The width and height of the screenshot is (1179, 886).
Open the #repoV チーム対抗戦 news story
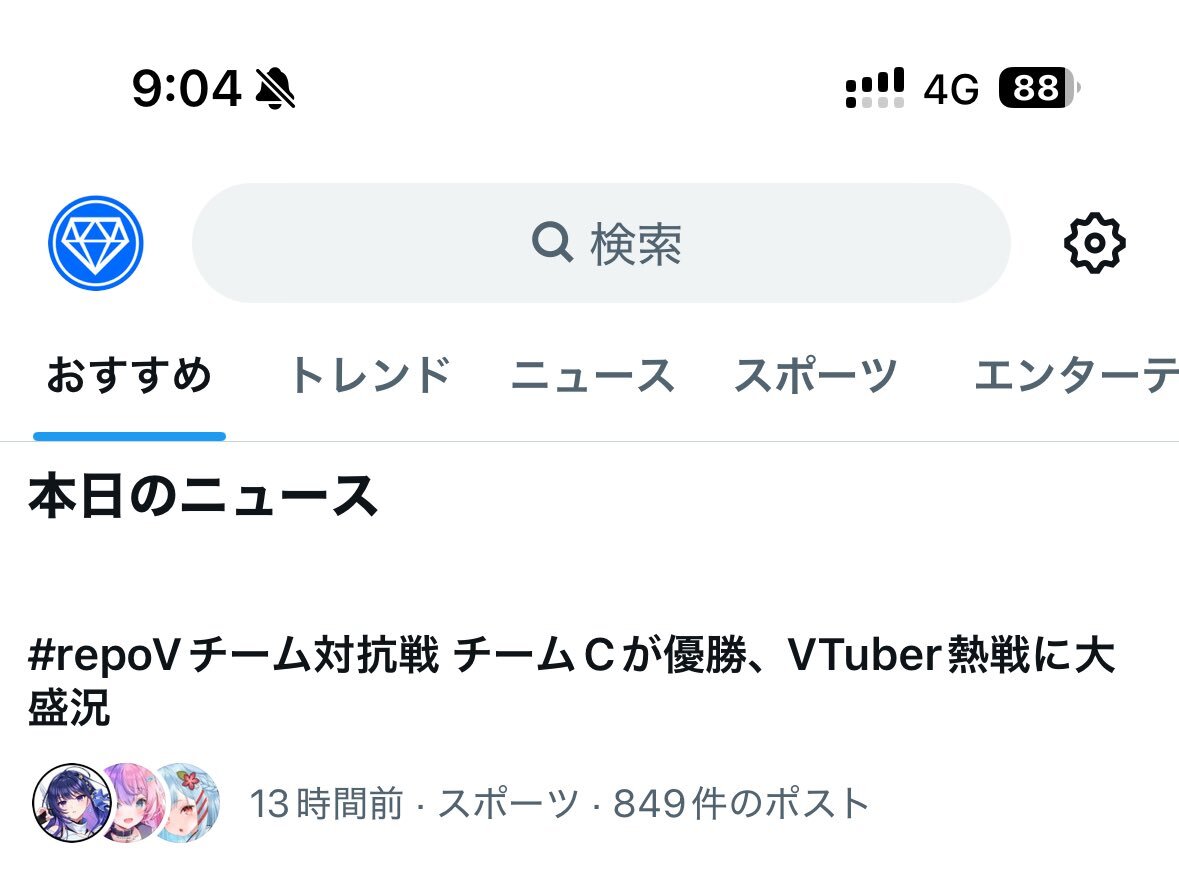click(570, 682)
